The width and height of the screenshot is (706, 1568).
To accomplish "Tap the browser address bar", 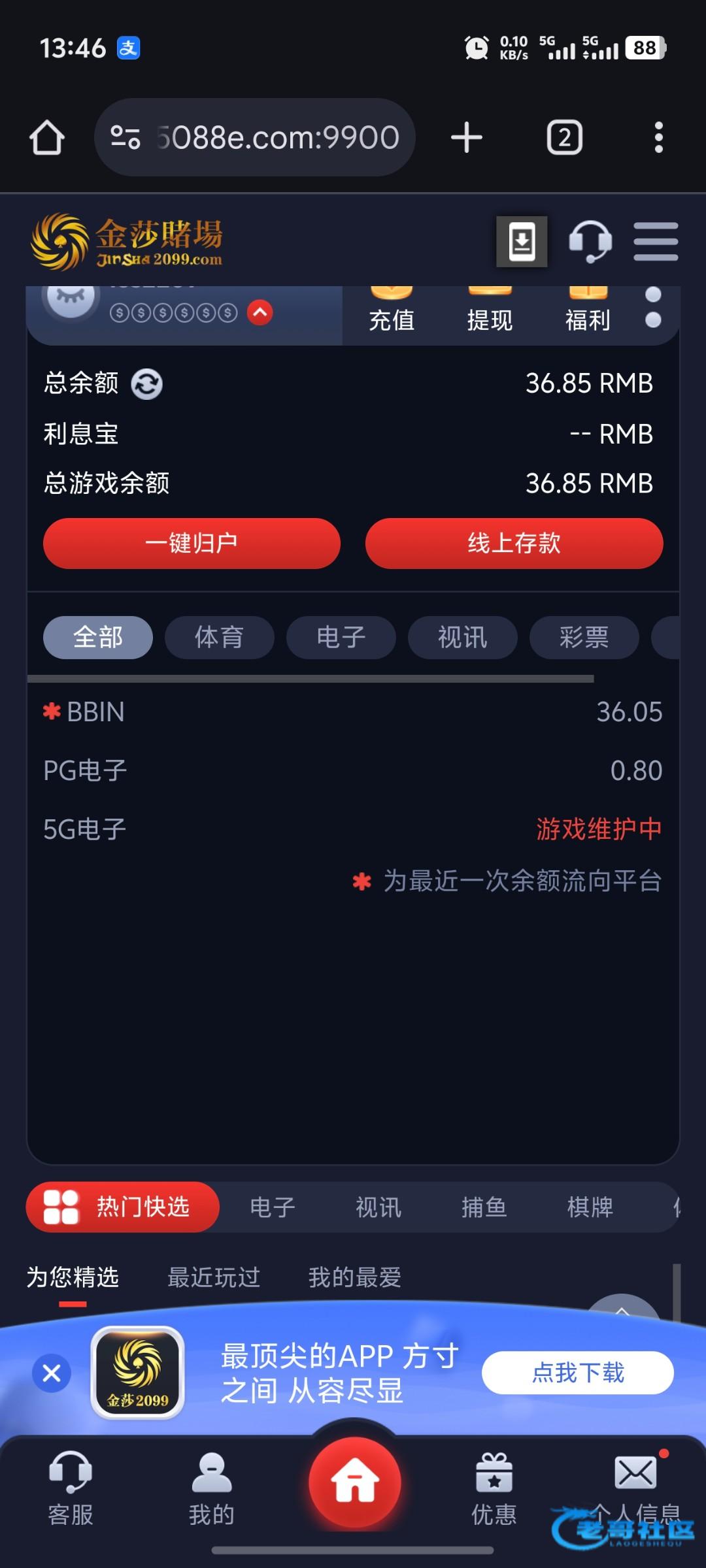I will pyautogui.click(x=255, y=138).
